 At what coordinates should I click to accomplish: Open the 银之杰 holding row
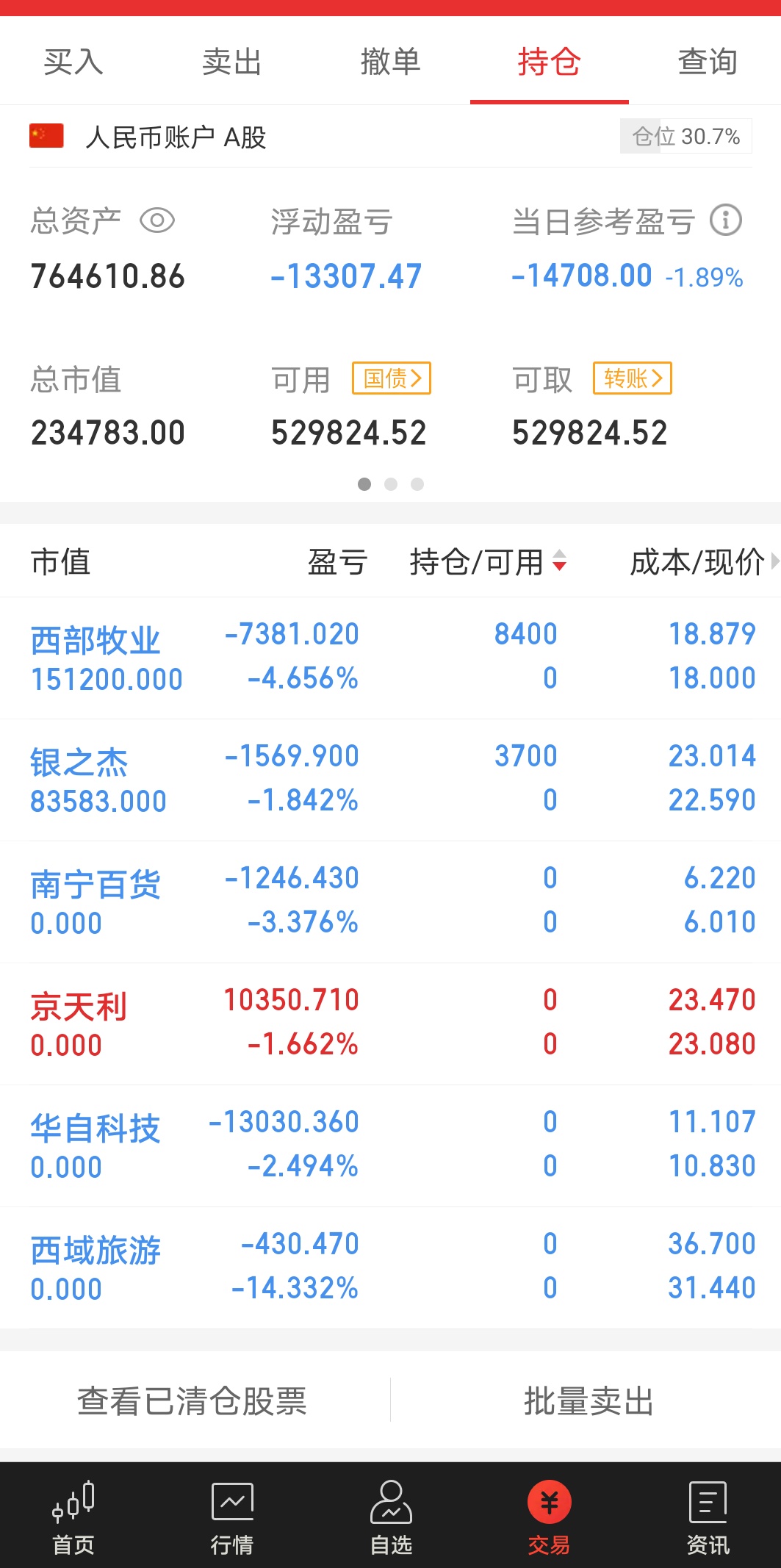click(x=391, y=780)
